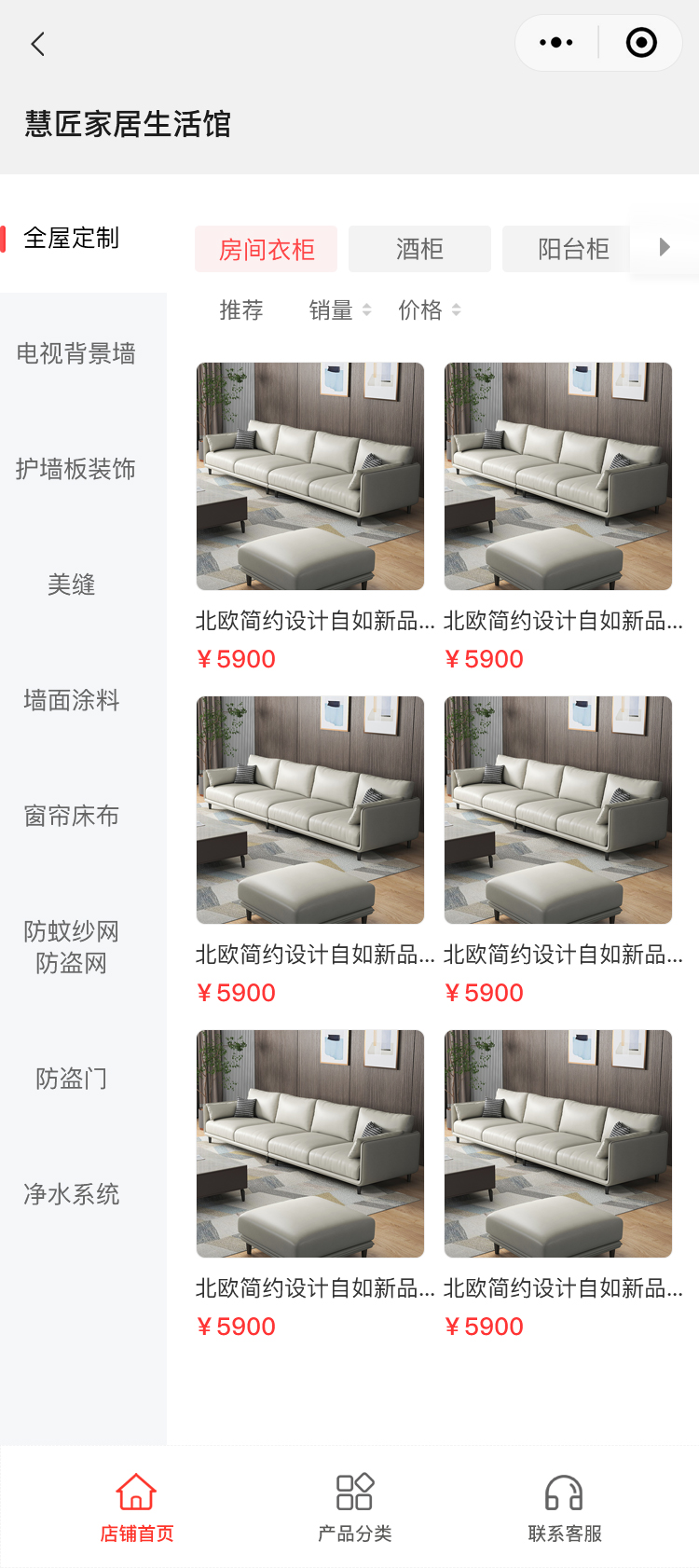Switch to the 墙面涂料 category
The image size is (699, 1568).
[x=72, y=700]
